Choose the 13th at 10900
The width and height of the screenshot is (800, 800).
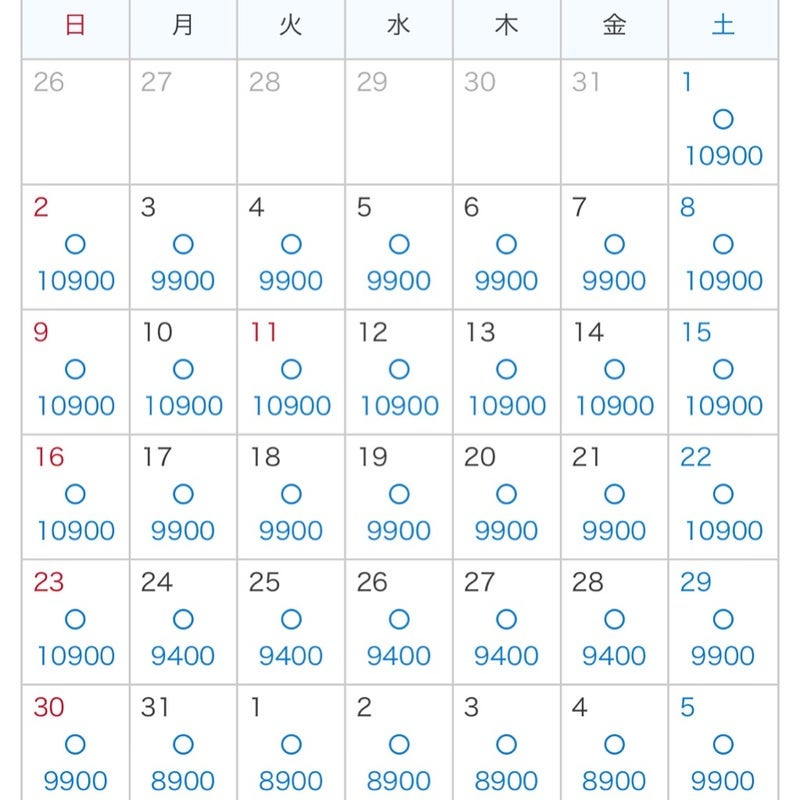coord(507,372)
